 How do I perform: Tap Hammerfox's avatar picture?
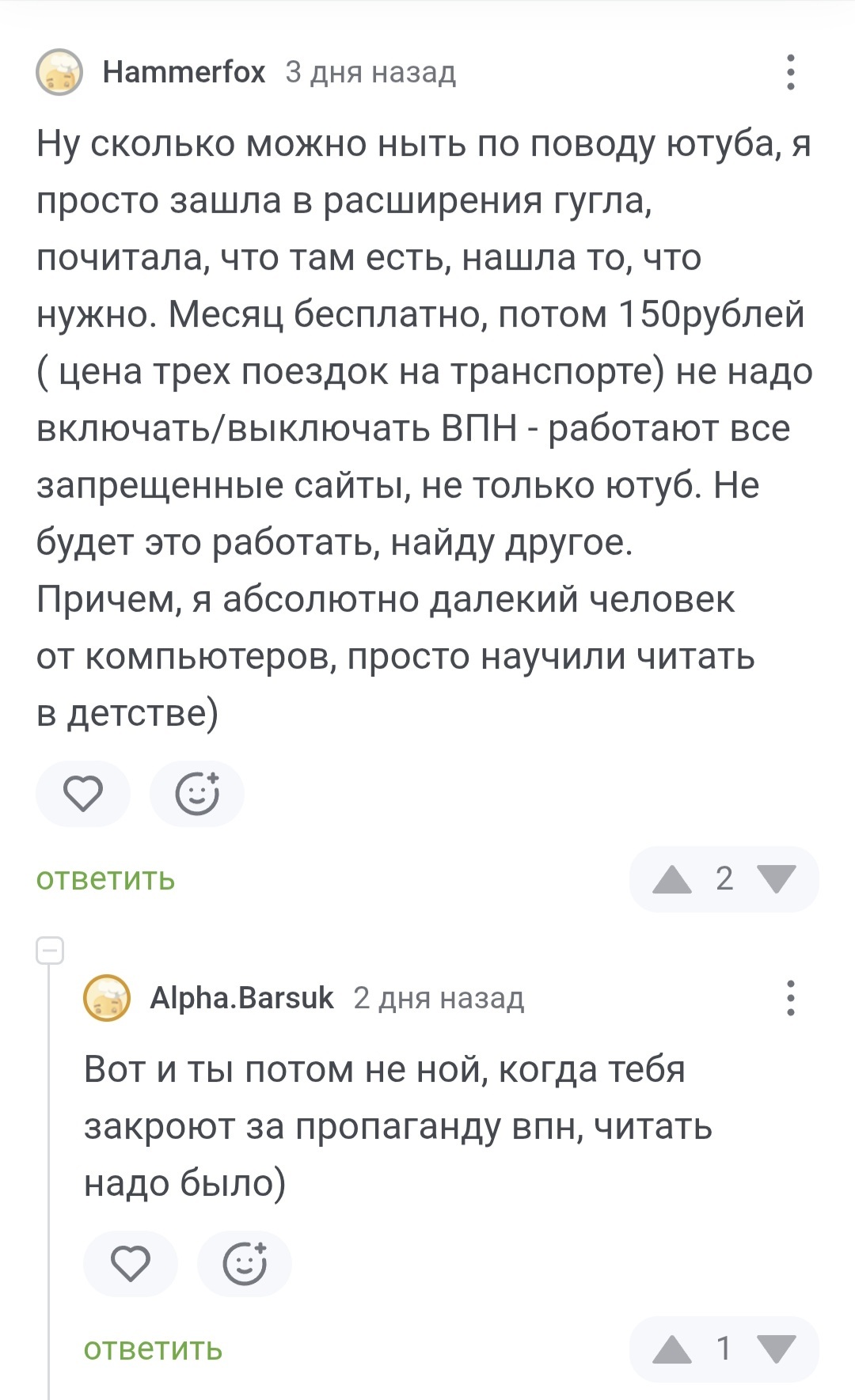59,72
